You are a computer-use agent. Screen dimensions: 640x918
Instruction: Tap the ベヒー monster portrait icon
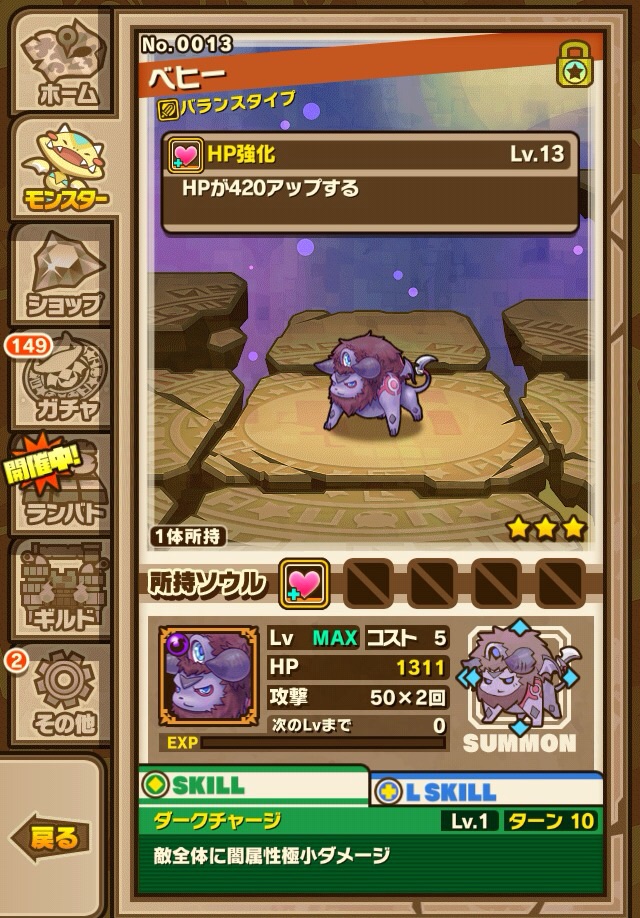[207, 675]
